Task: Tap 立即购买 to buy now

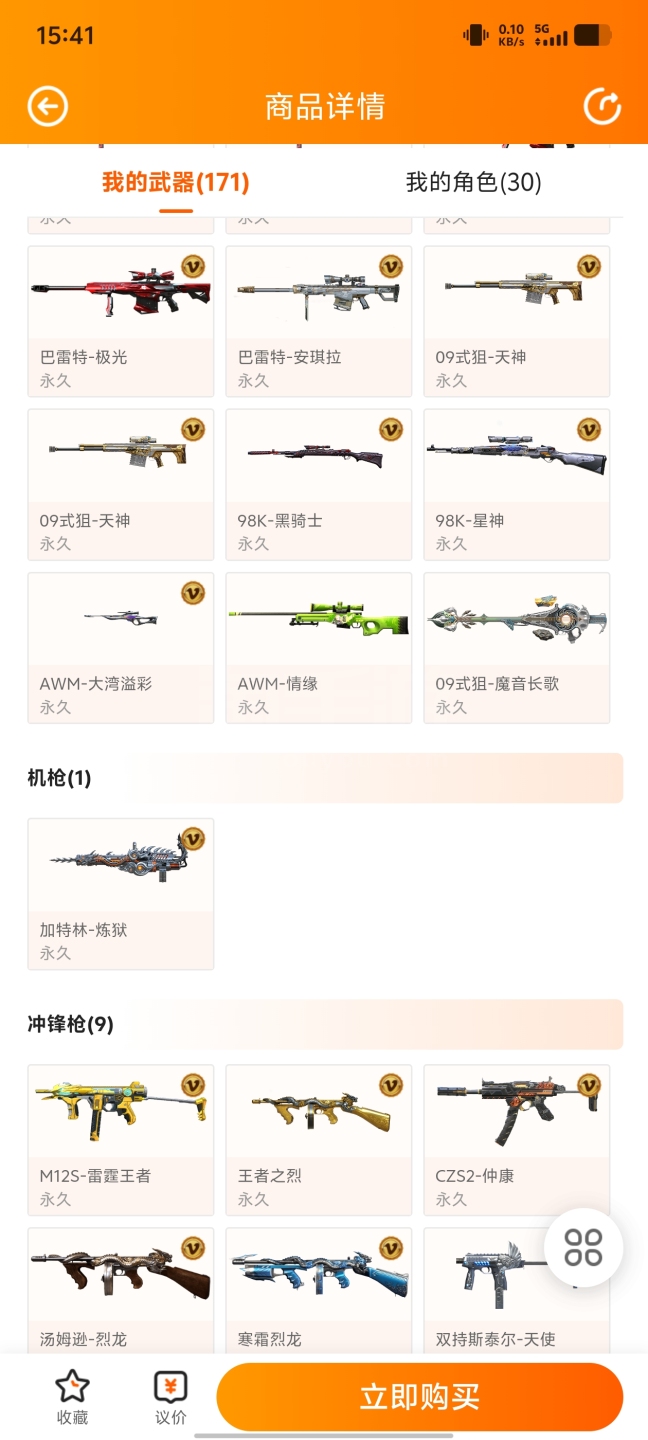Action: coord(420,1397)
